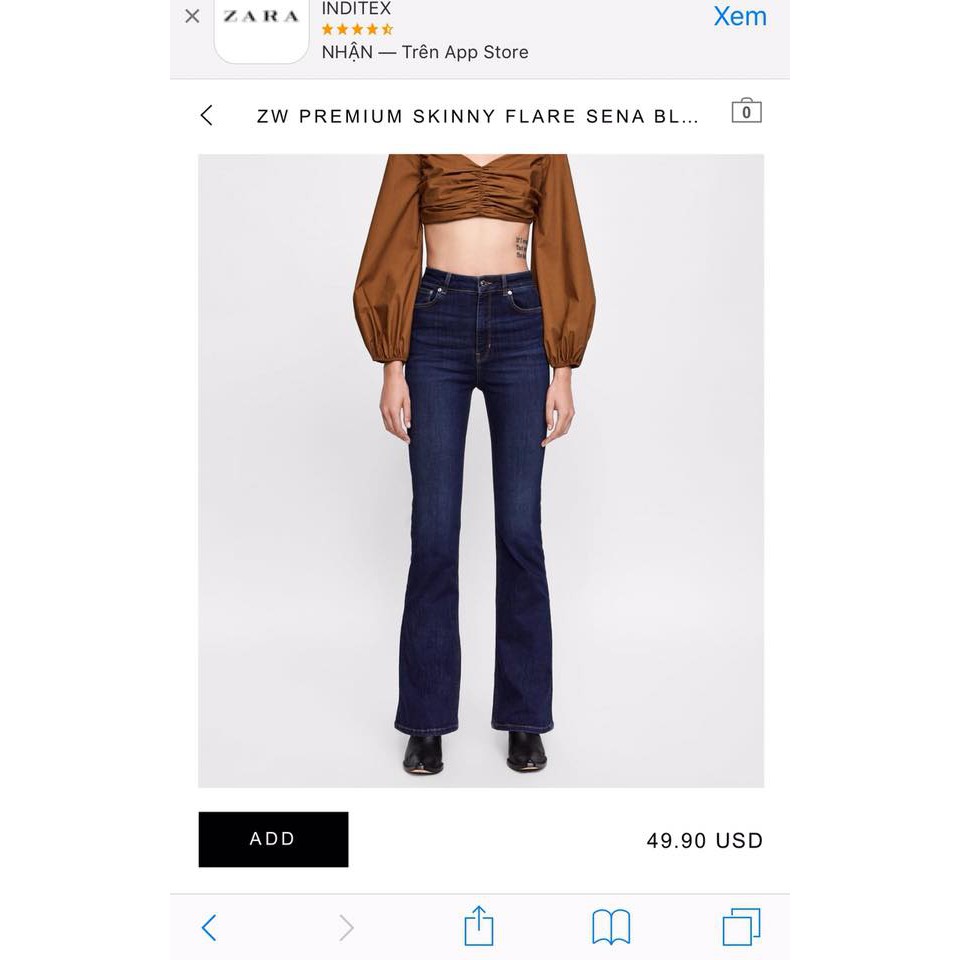This screenshot has height=960, width=960.
Task: Tap Xem to view the Zara app
Action: click(739, 17)
